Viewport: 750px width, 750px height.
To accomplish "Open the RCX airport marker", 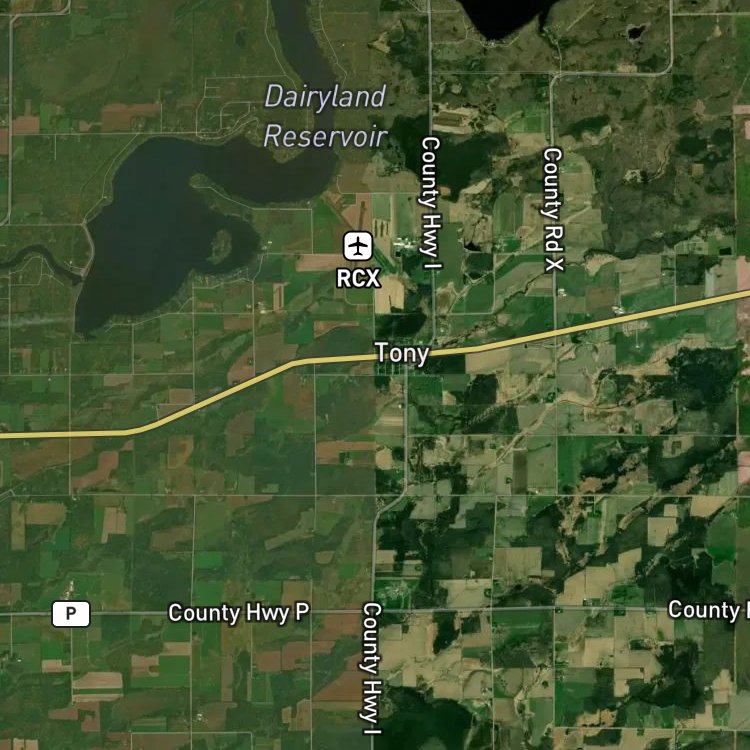I will [358, 246].
